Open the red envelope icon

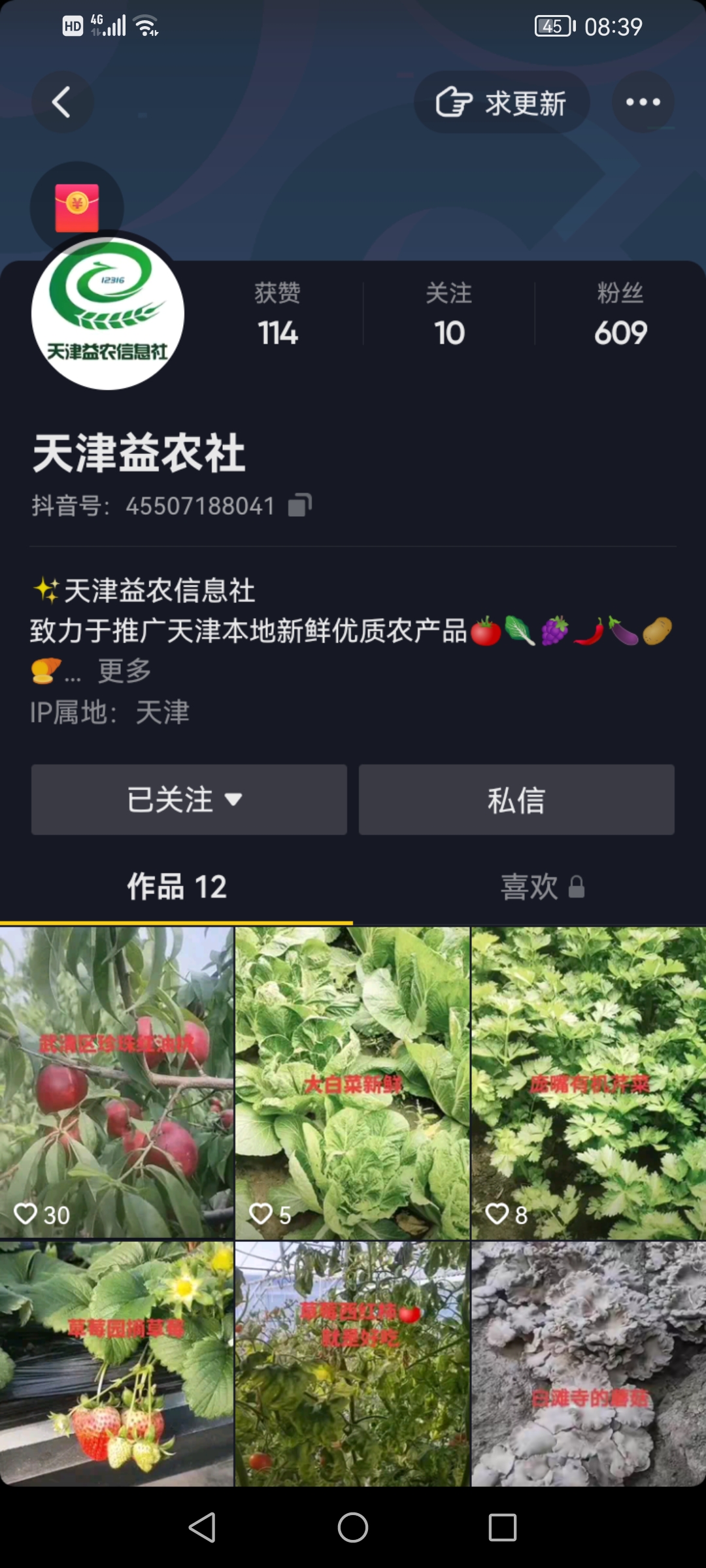[x=77, y=208]
